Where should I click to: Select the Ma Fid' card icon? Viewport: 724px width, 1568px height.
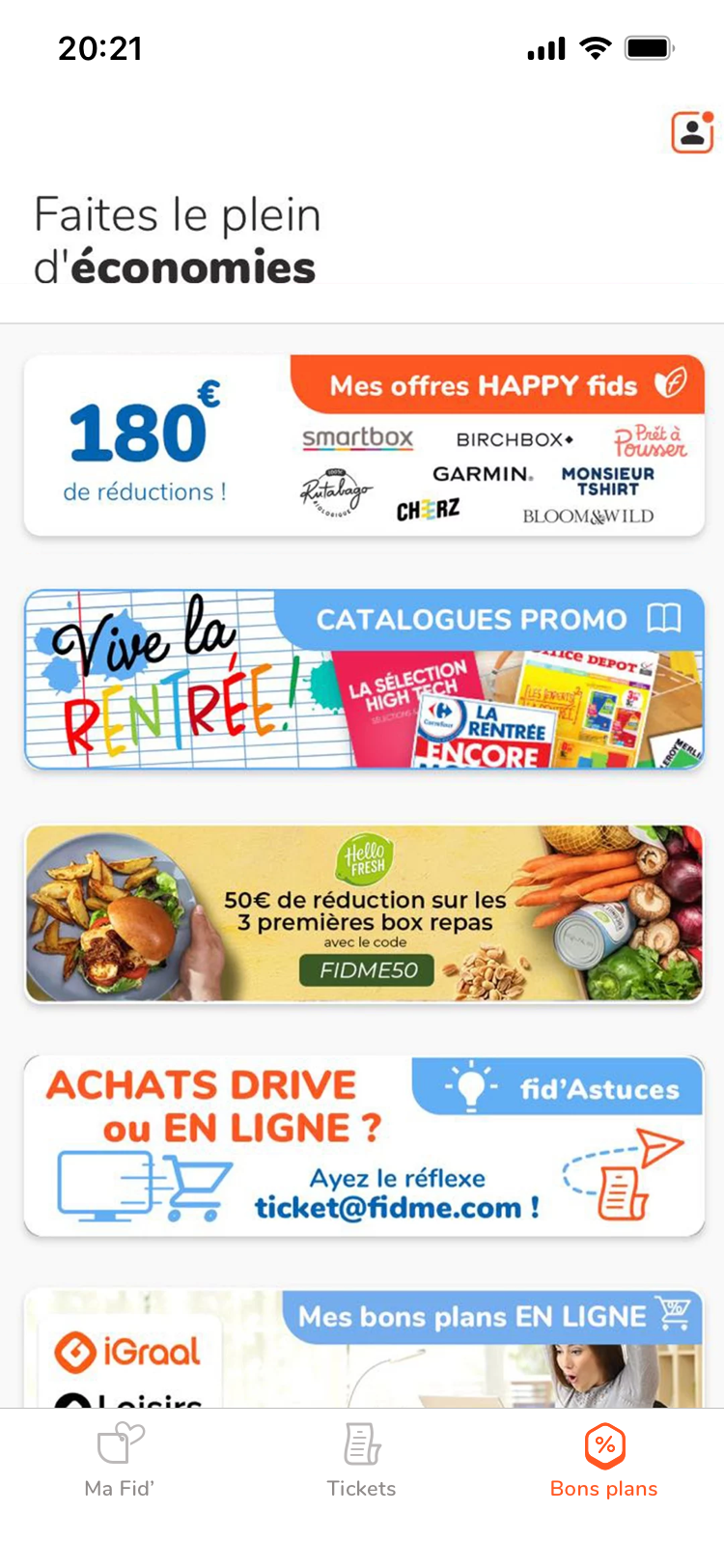pos(119,1444)
